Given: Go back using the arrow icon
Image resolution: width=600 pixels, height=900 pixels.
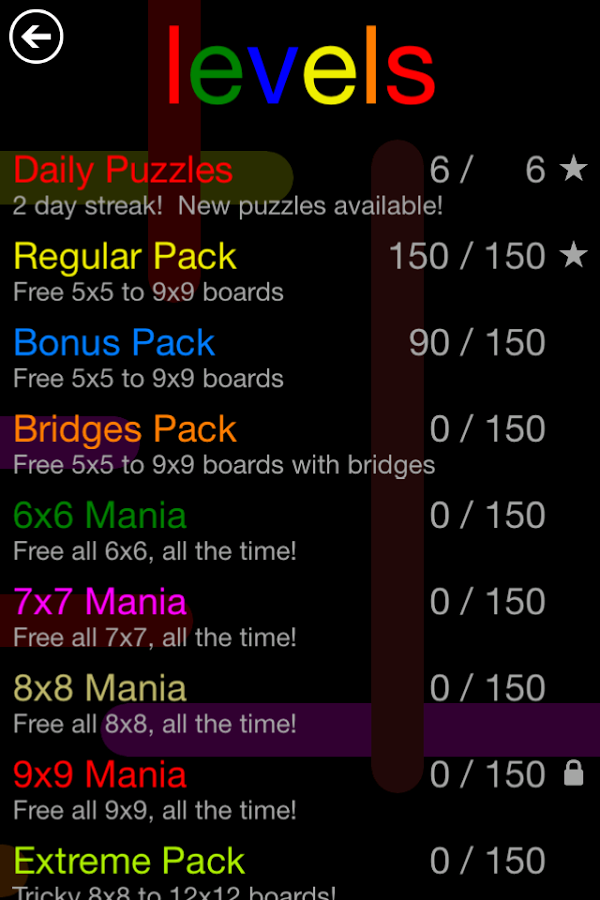Looking at the screenshot, I should 36,38.
